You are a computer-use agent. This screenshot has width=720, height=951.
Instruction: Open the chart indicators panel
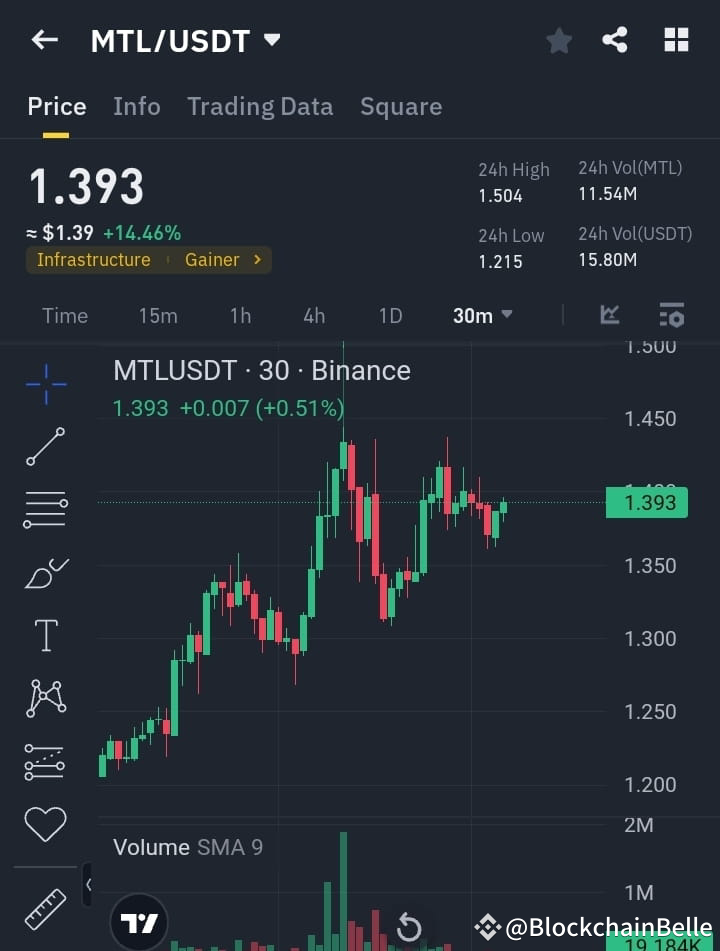(671, 314)
